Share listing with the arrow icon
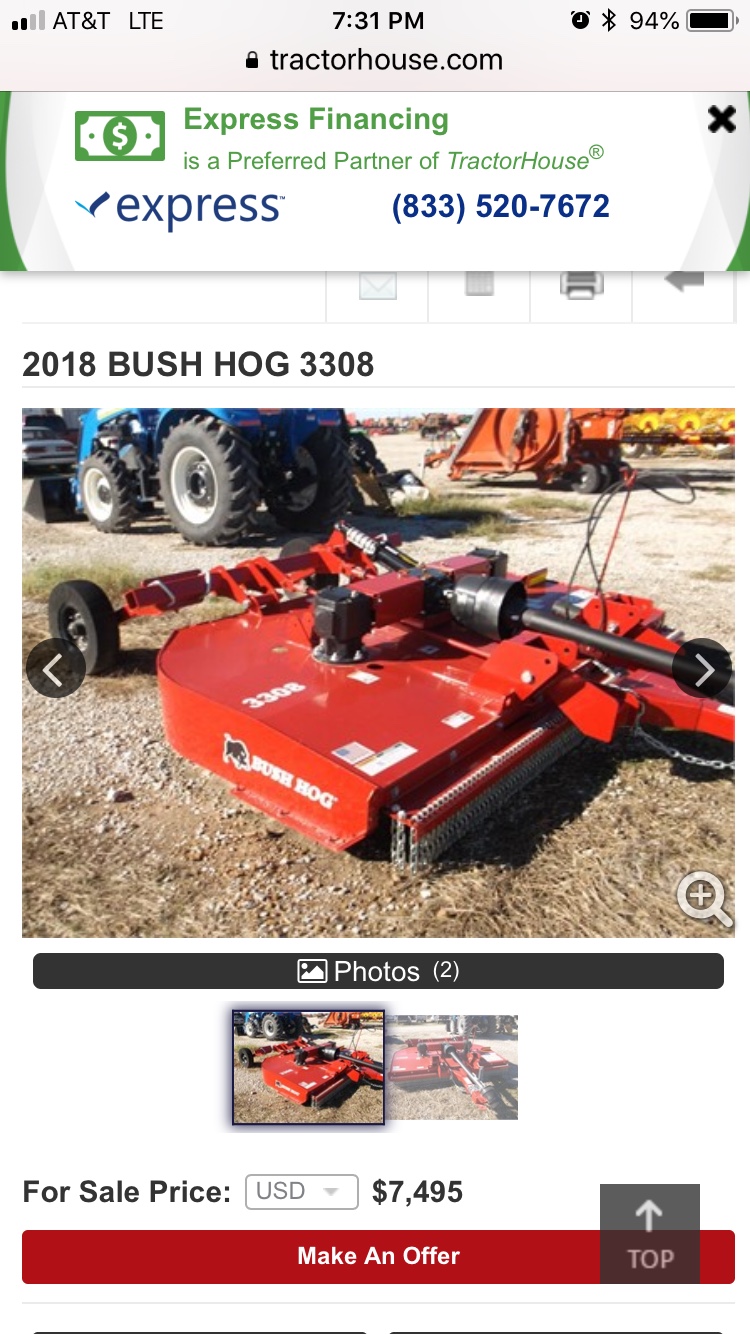 pyautogui.click(x=684, y=283)
